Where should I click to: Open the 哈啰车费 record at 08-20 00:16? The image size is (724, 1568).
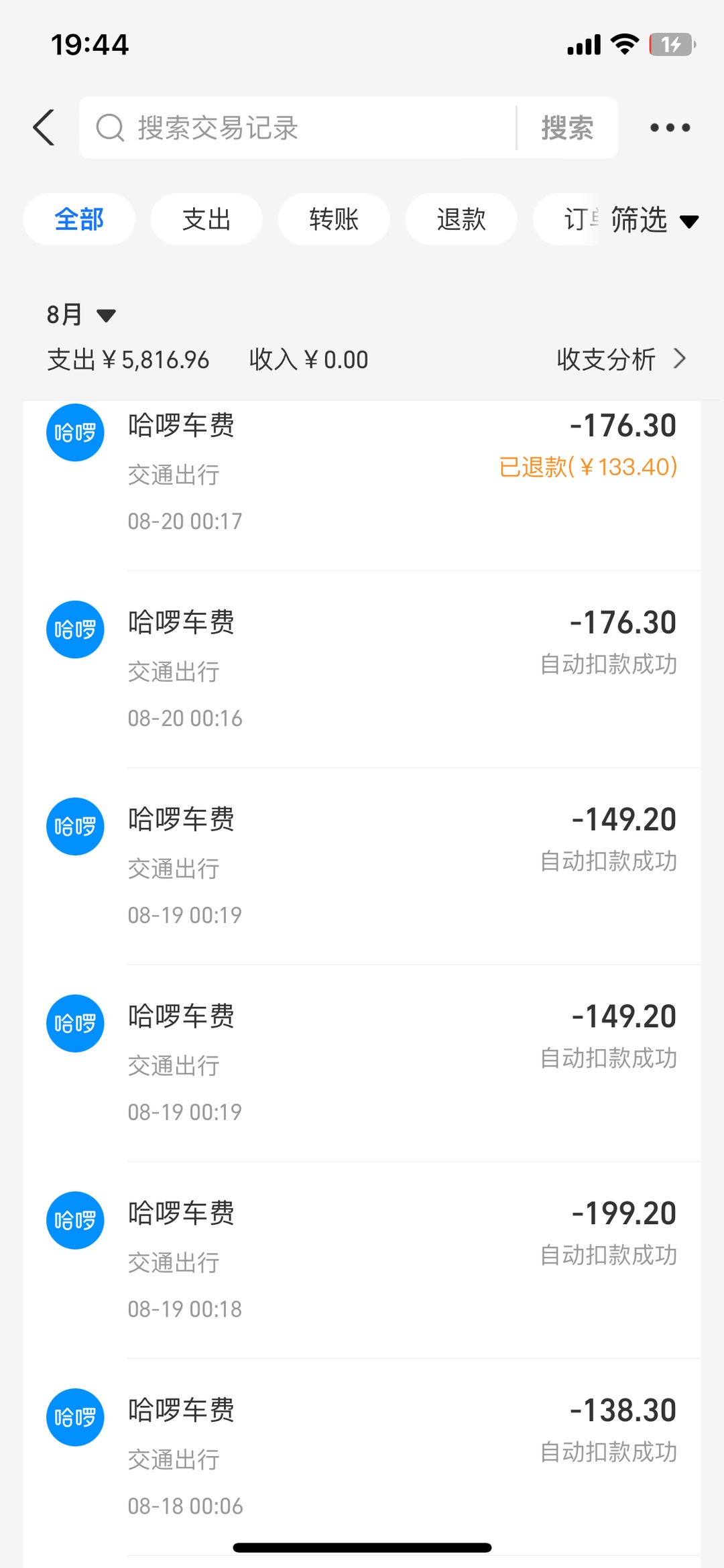click(x=362, y=669)
